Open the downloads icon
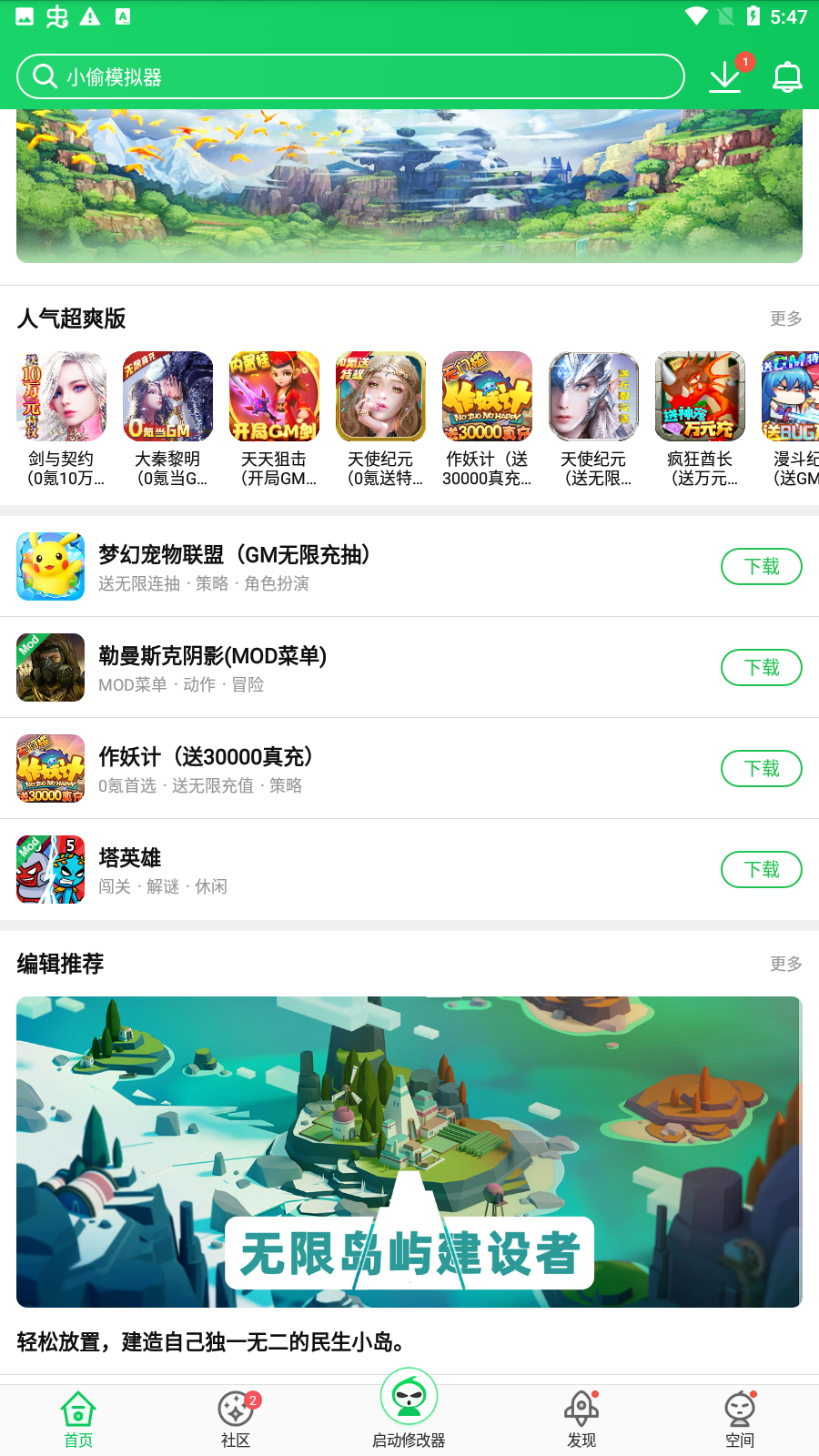The image size is (819, 1456). (x=725, y=76)
